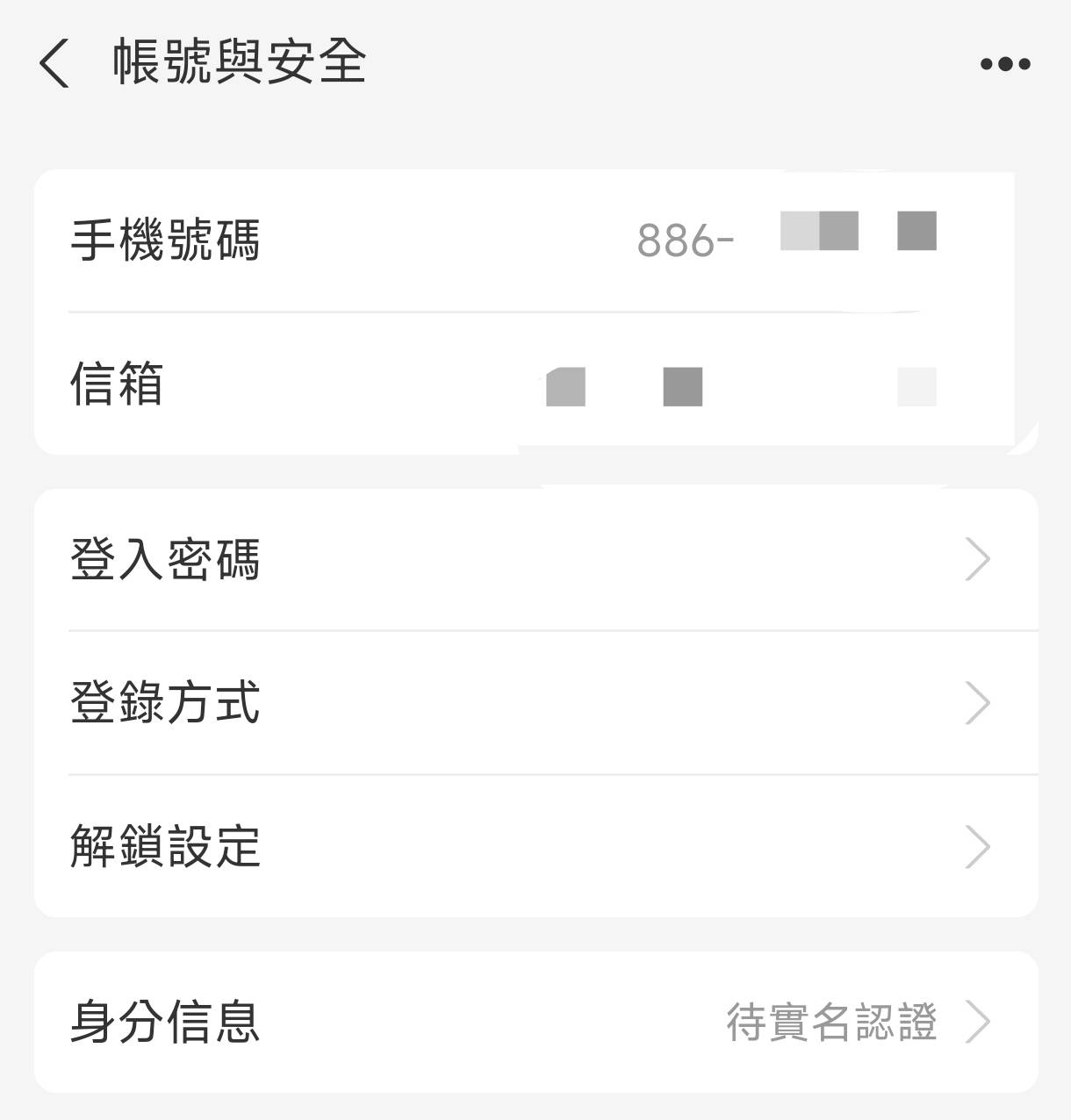Open the 手機號碼 row
Viewport: 1071px width, 1120px height.
[535, 241]
